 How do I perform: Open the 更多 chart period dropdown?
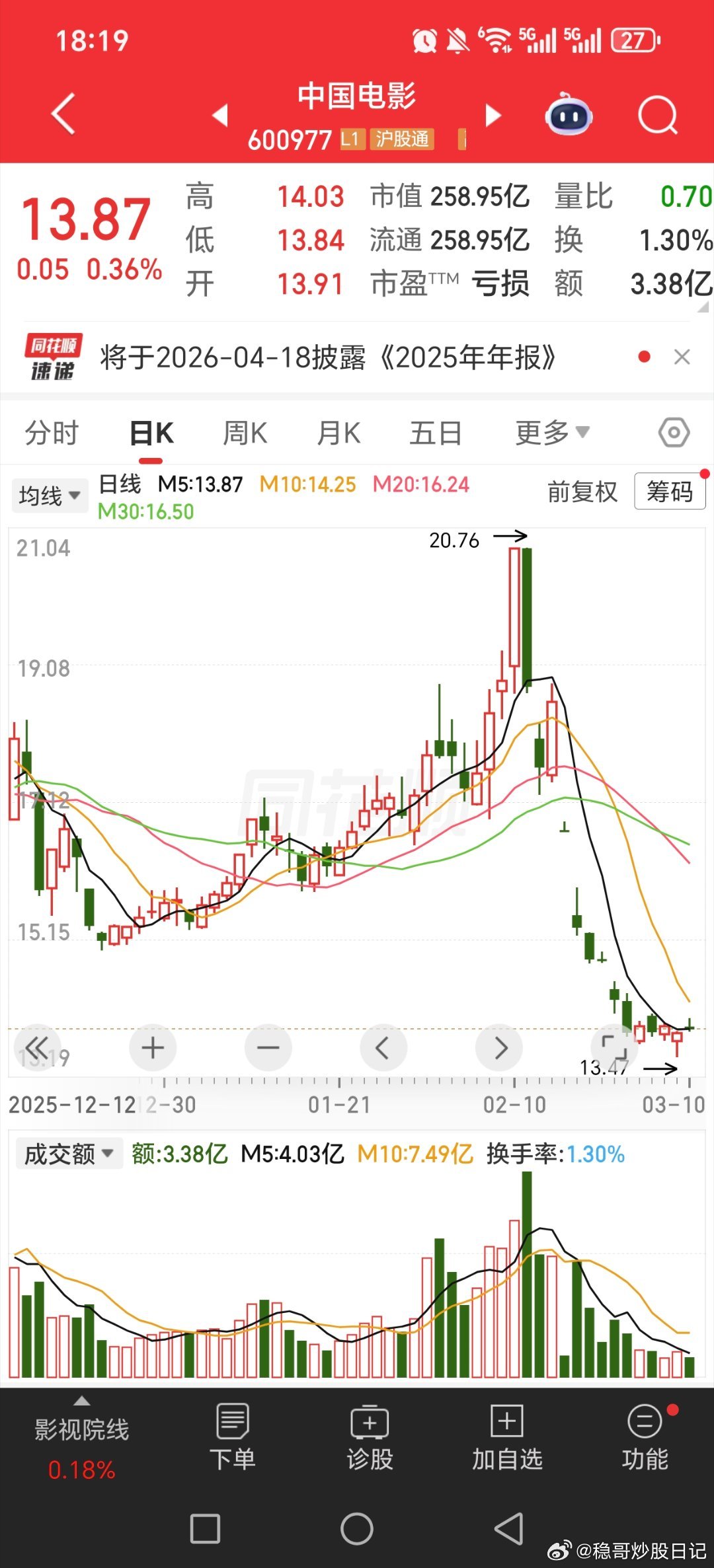(551, 432)
